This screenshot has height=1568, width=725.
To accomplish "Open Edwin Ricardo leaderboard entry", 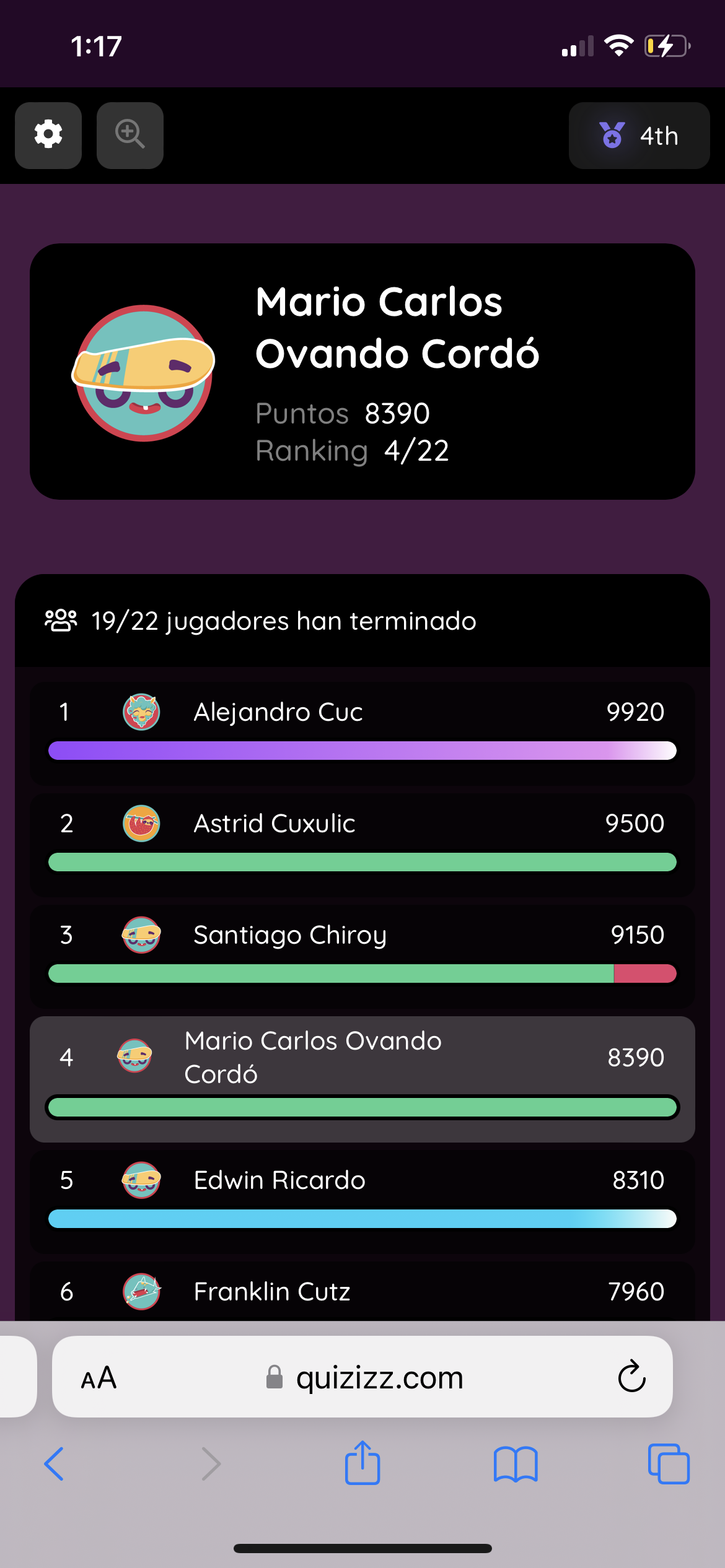I will 362,1201.
